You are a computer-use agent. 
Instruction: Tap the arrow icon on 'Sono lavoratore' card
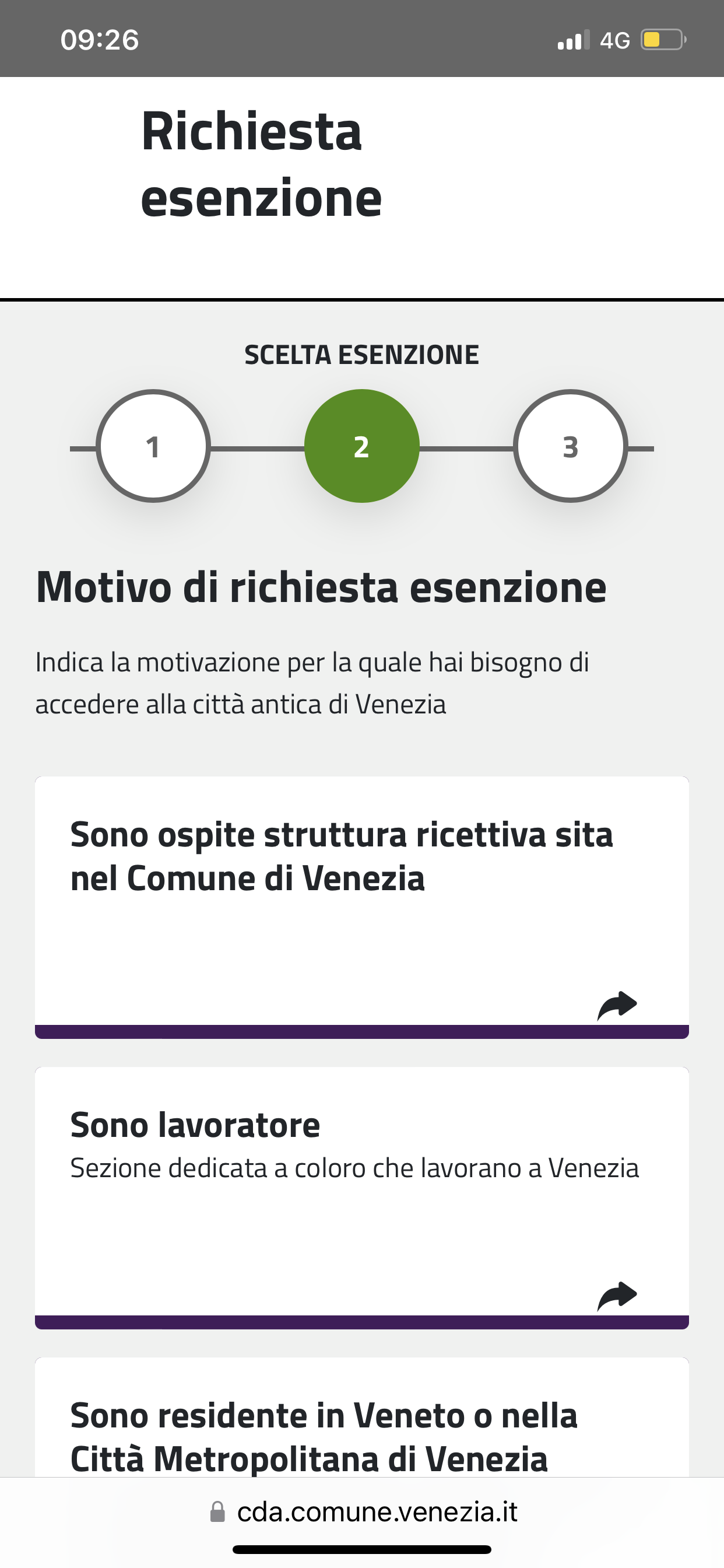pyautogui.click(x=617, y=1296)
